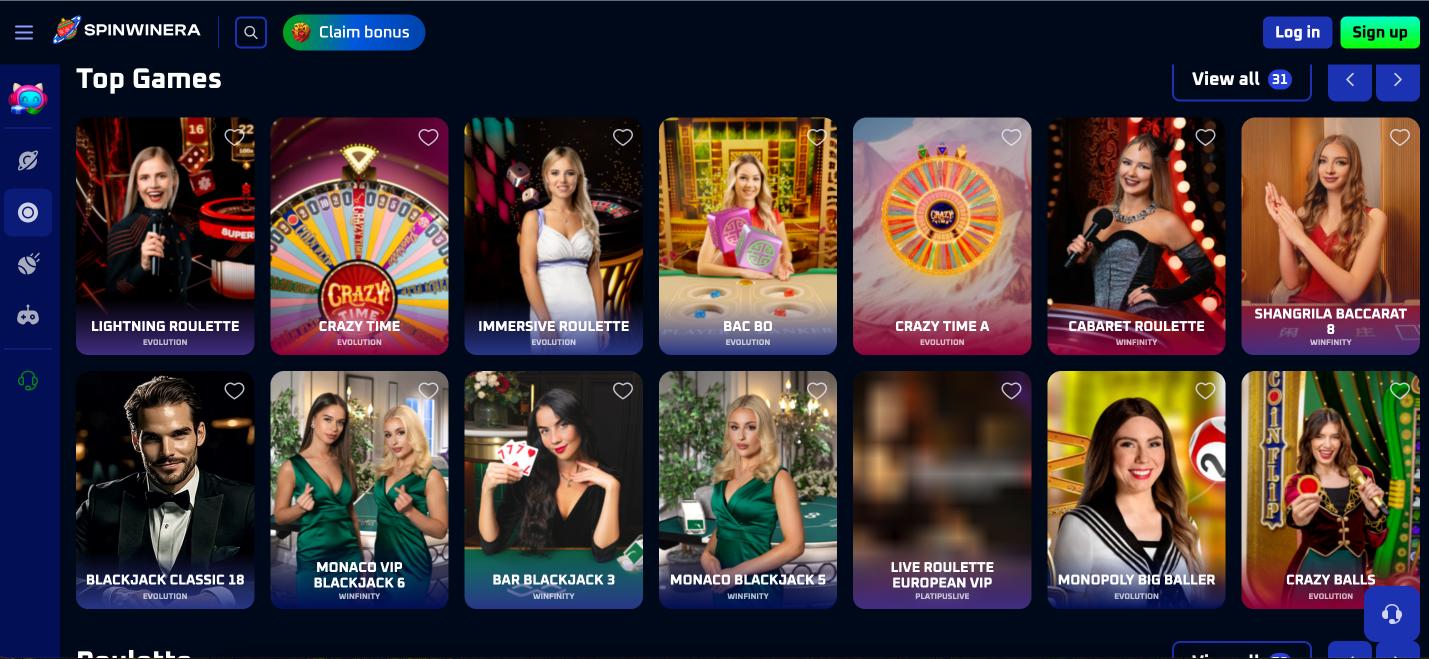Open the headset support icon in sidebar
This screenshot has width=1429, height=659.
click(x=28, y=380)
